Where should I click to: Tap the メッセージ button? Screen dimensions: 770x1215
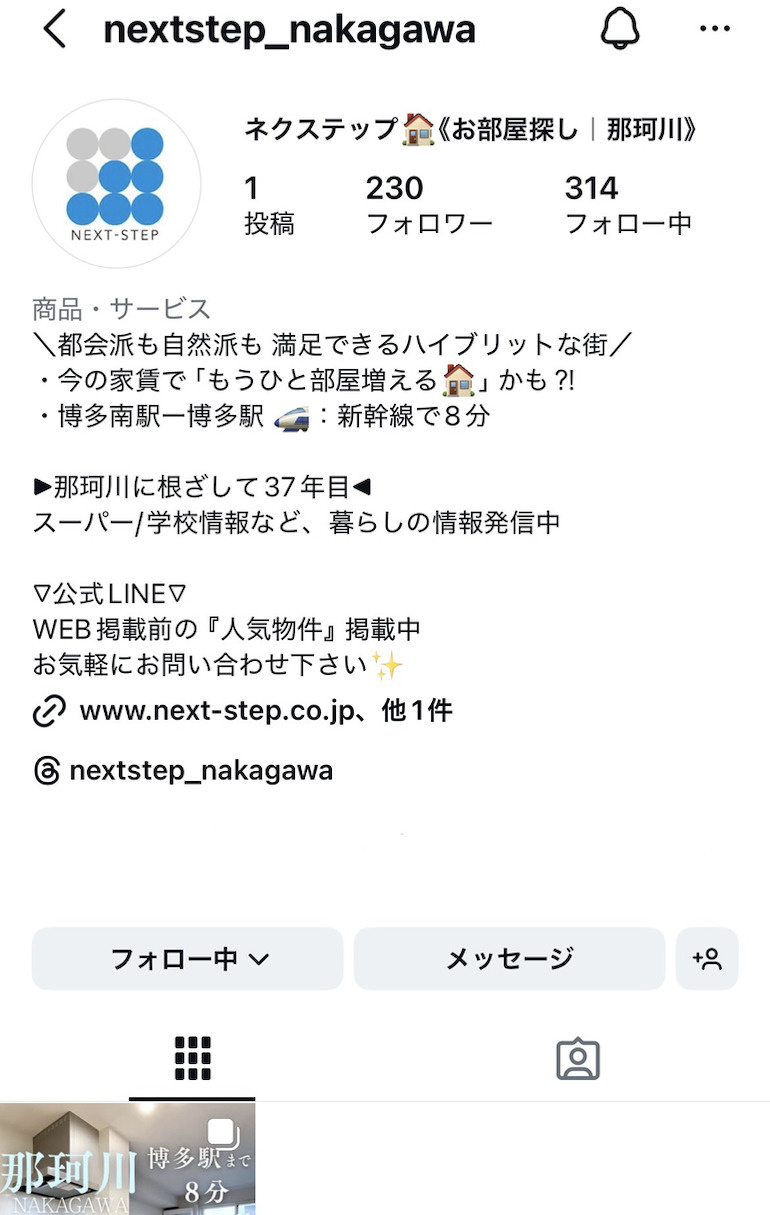pyautogui.click(x=509, y=959)
